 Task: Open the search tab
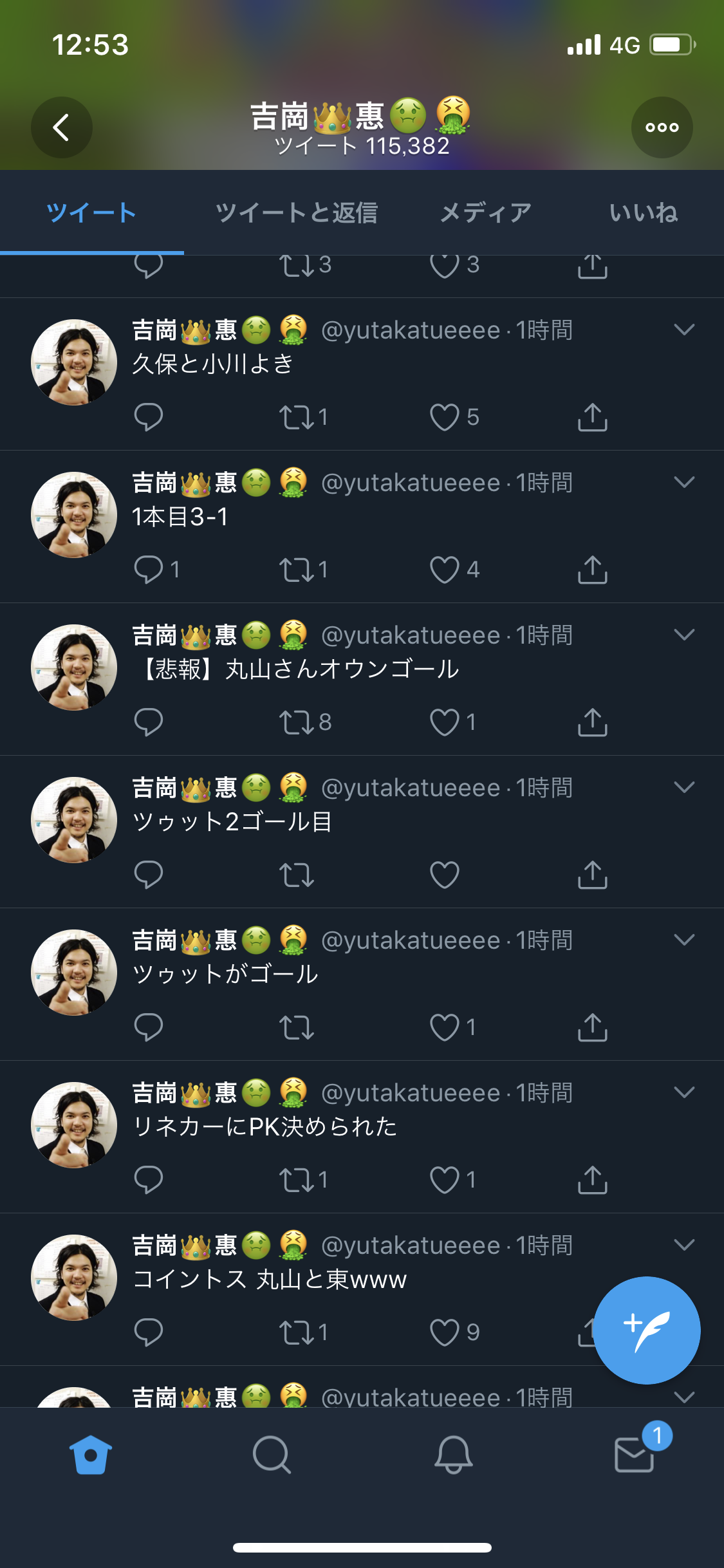click(272, 1455)
